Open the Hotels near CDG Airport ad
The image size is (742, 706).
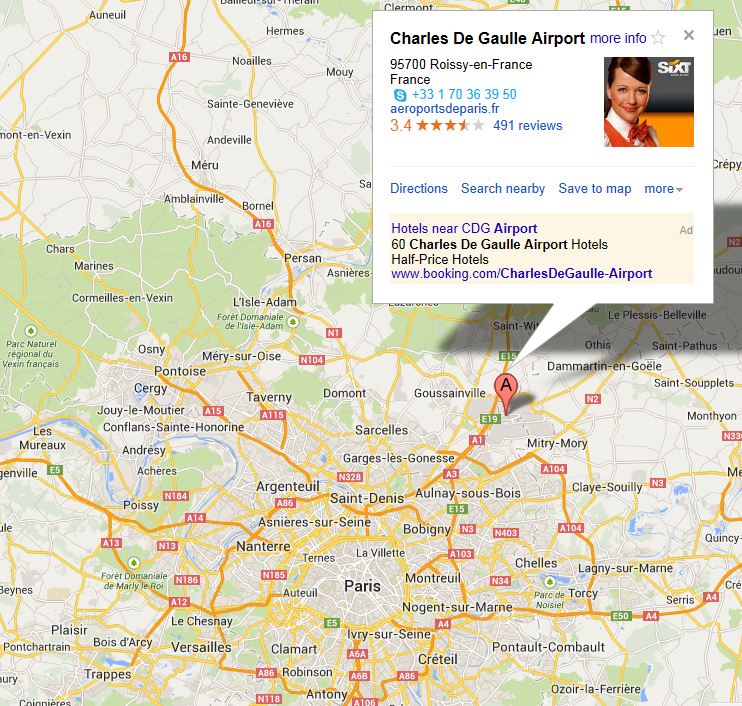464,229
